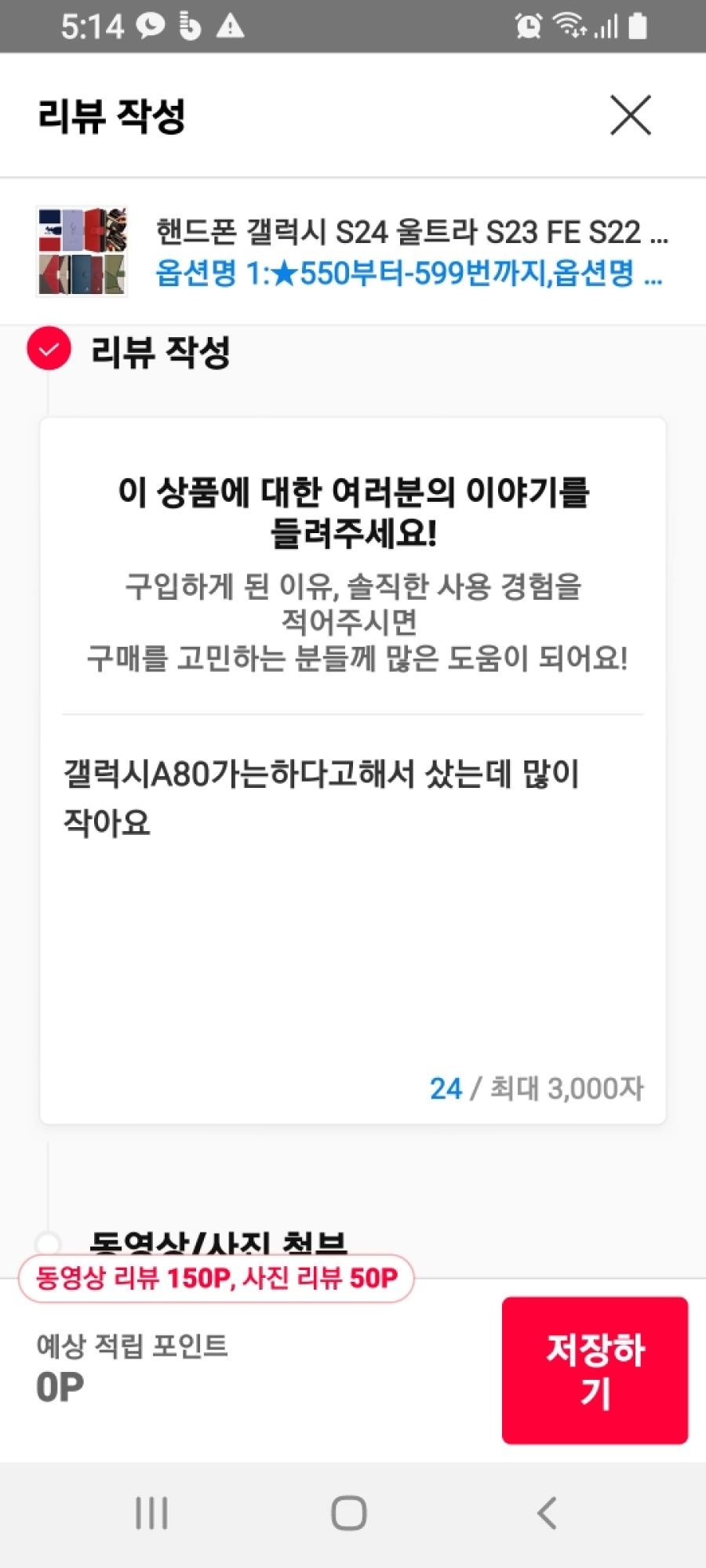Open the Galaxy S24 phone case product
Image resolution: width=706 pixels, height=1568 pixels.
(x=411, y=233)
